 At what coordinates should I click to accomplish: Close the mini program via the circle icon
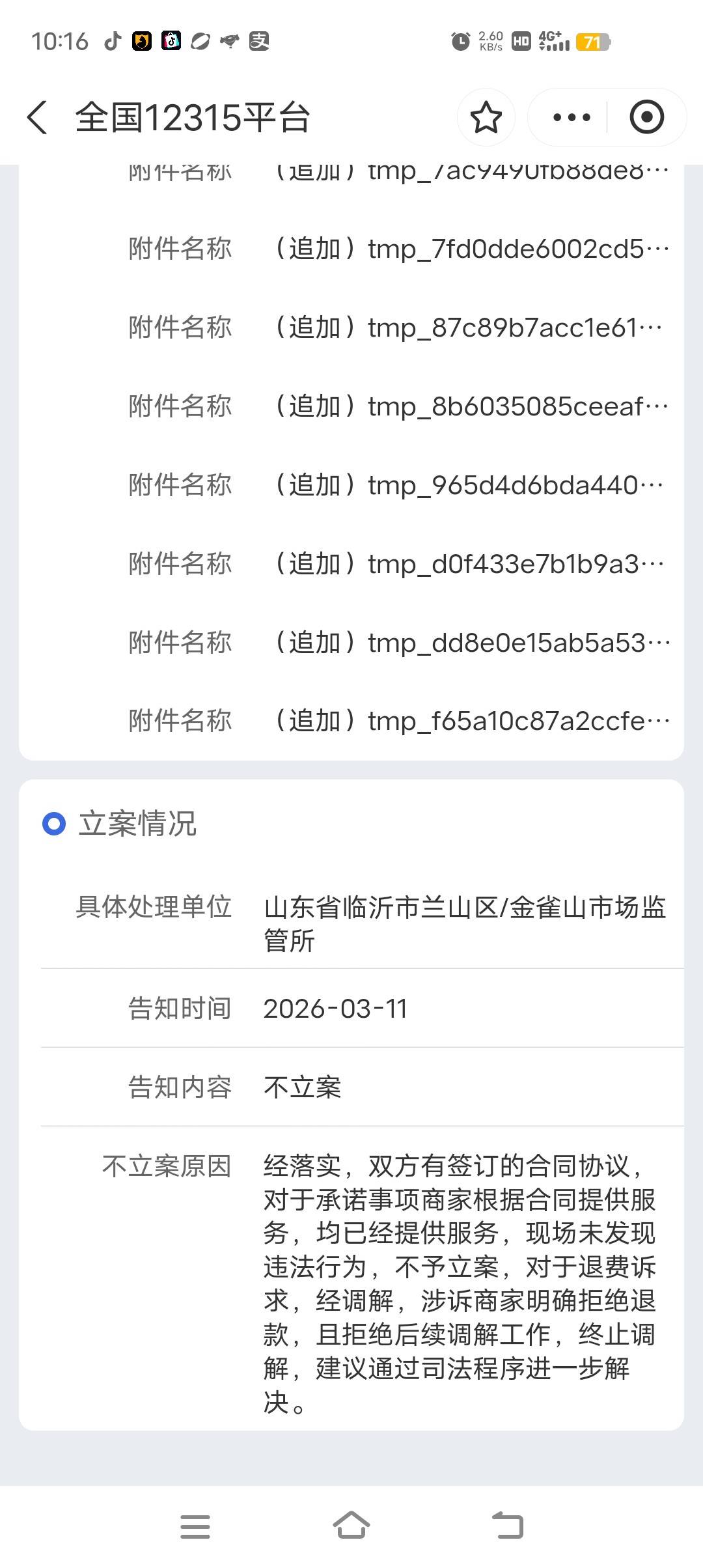pos(646,118)
